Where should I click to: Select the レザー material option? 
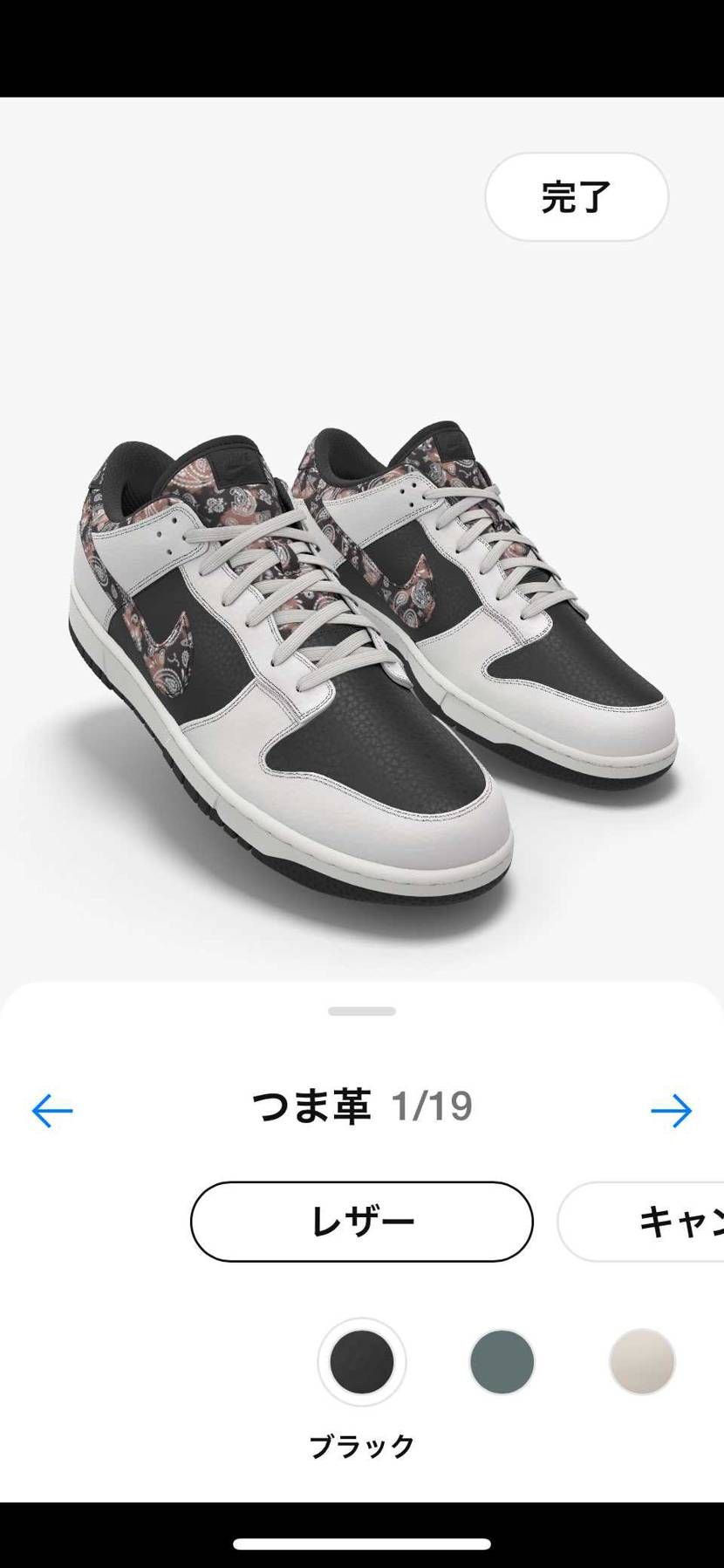click(361, 1222)
